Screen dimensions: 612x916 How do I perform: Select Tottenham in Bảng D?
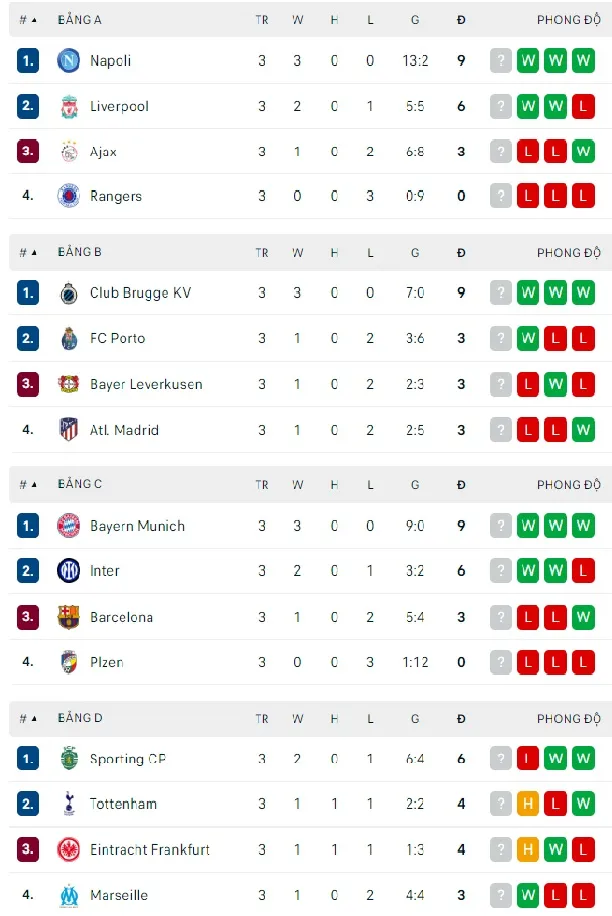[x=123, y=804]
